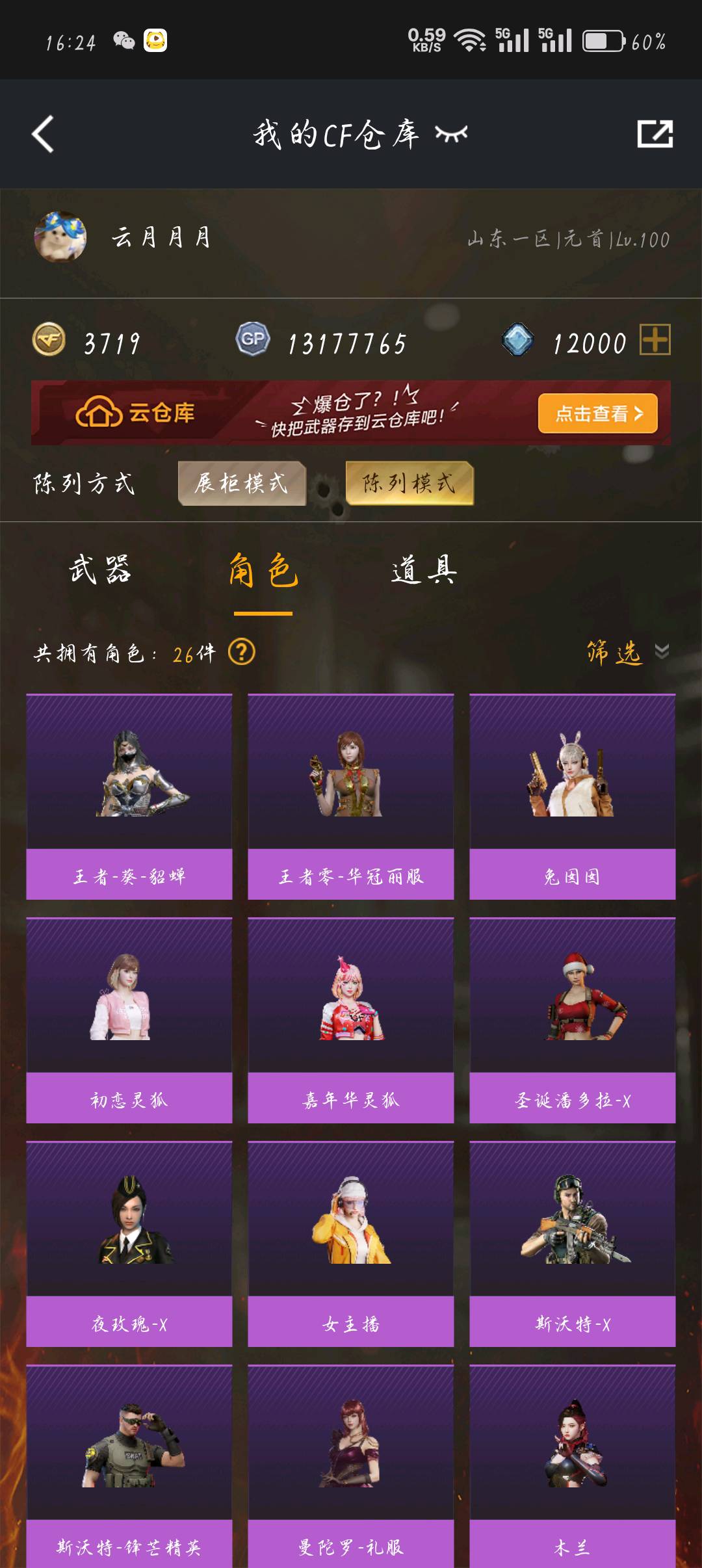Tap the plus icon beside 12000 diamonds
The image size is (702, 1568).
655,340
